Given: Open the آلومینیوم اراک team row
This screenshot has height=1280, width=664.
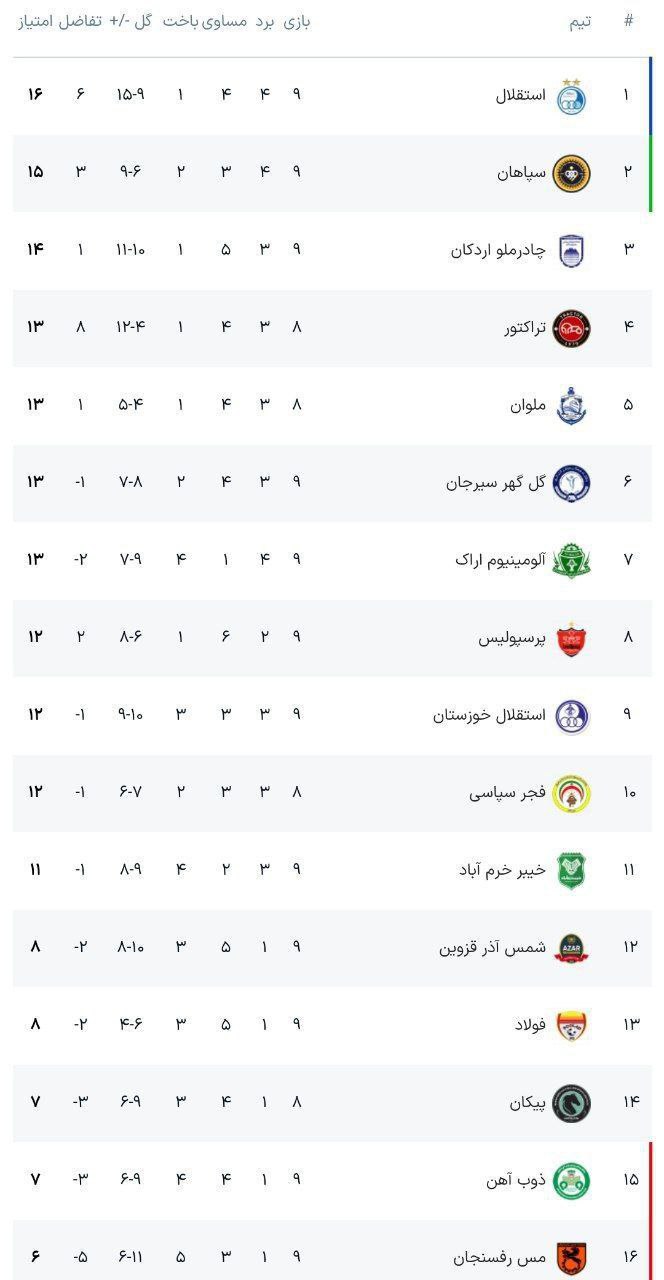Looking at the screenshot, I should pyautogui.click(x=500, y=560).
